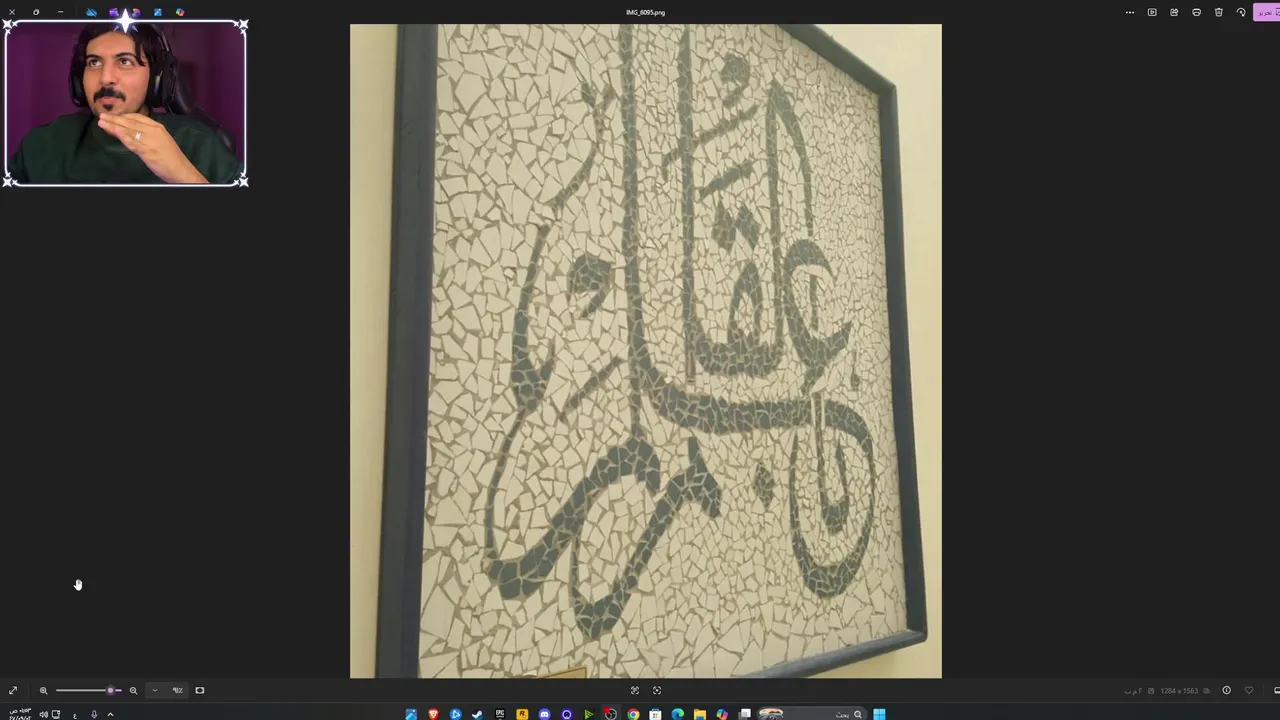Show the image at actual size
The image size is (1280, 720).
[x=200, y=690]
